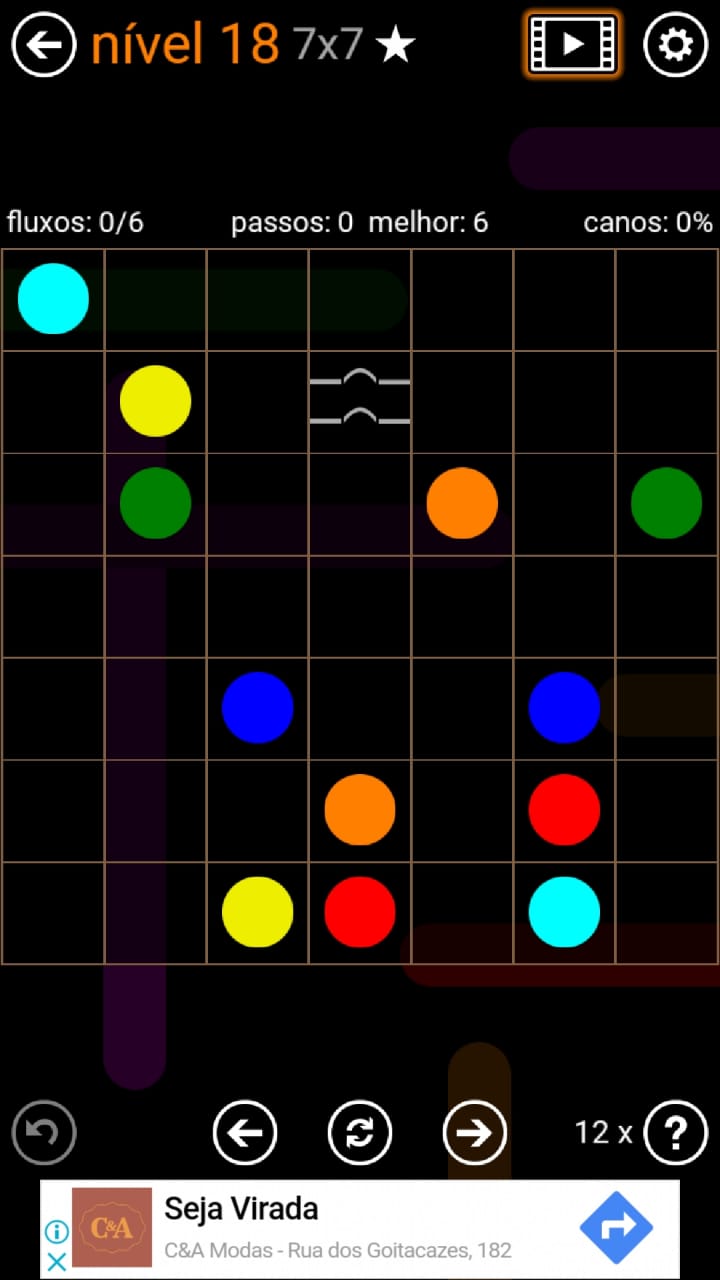The image size is (720, 1280).
Task: Go to the previous level
Action: coord(245,1132)
